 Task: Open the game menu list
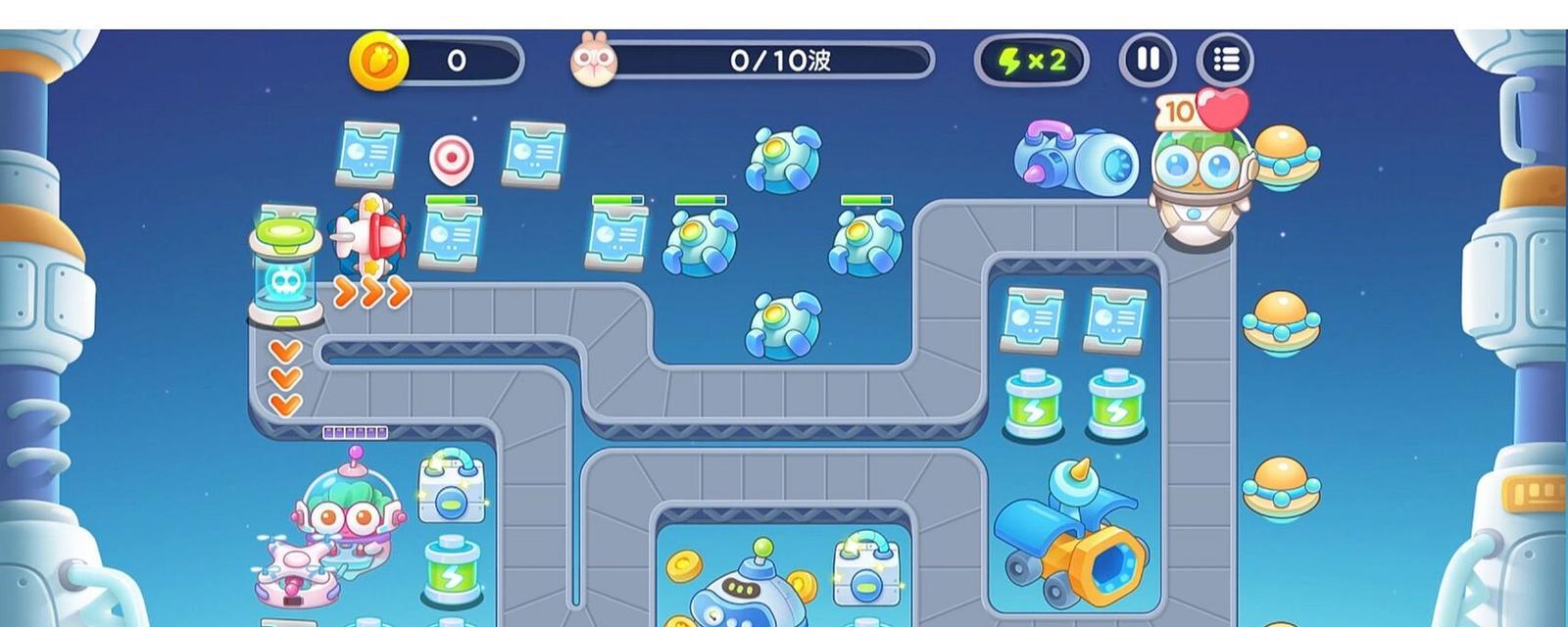(1225, 60)
